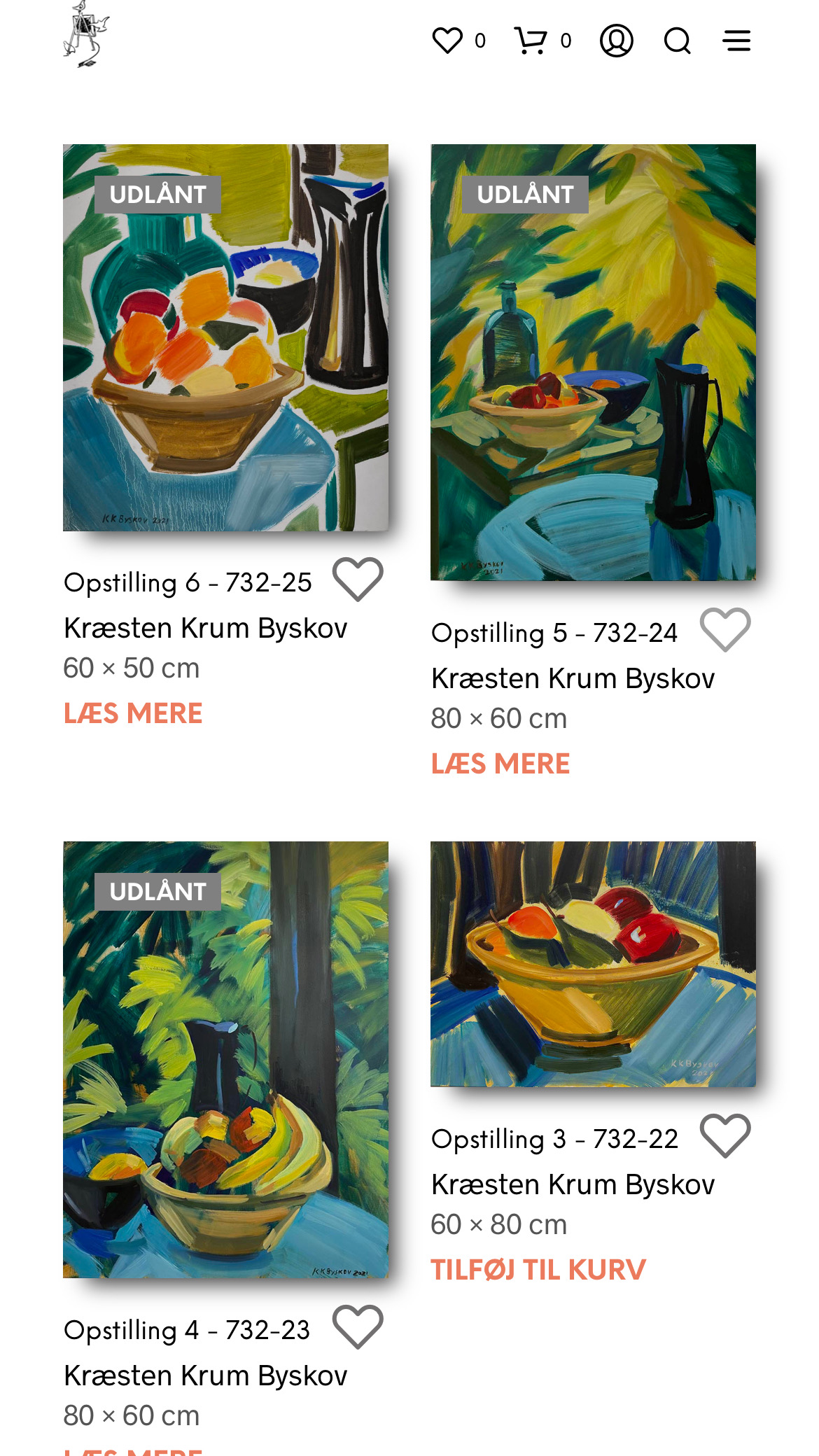This screenshot has width=819, height=1456.
Task: Open the Opstilling 4 - 732-23 title
Action: click(x=187, y=1330)
